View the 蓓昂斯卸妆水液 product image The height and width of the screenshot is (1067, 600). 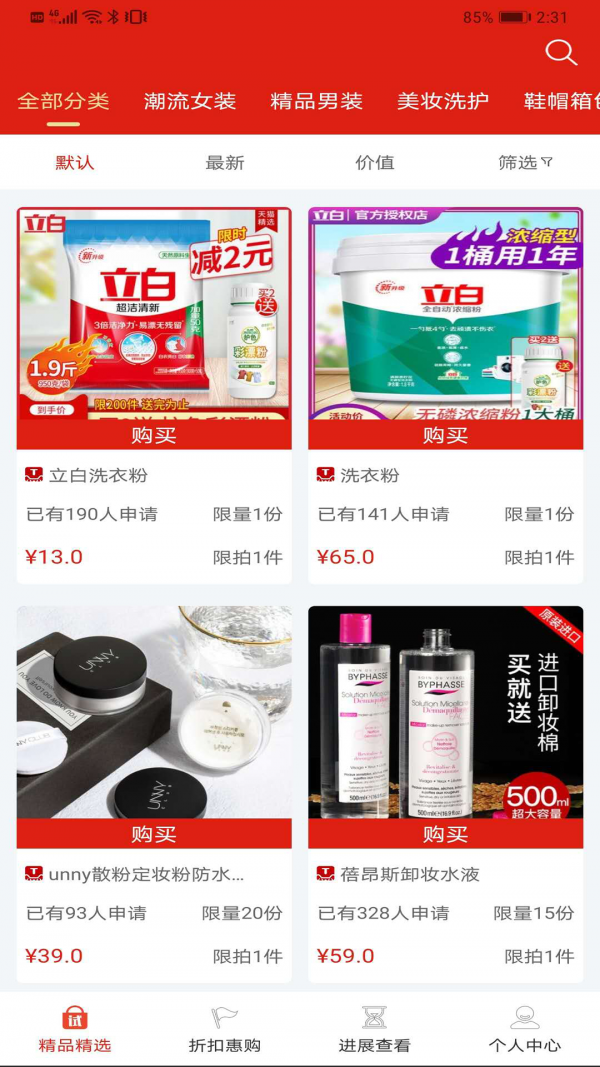pyautogui.click(x=445, y=712)
